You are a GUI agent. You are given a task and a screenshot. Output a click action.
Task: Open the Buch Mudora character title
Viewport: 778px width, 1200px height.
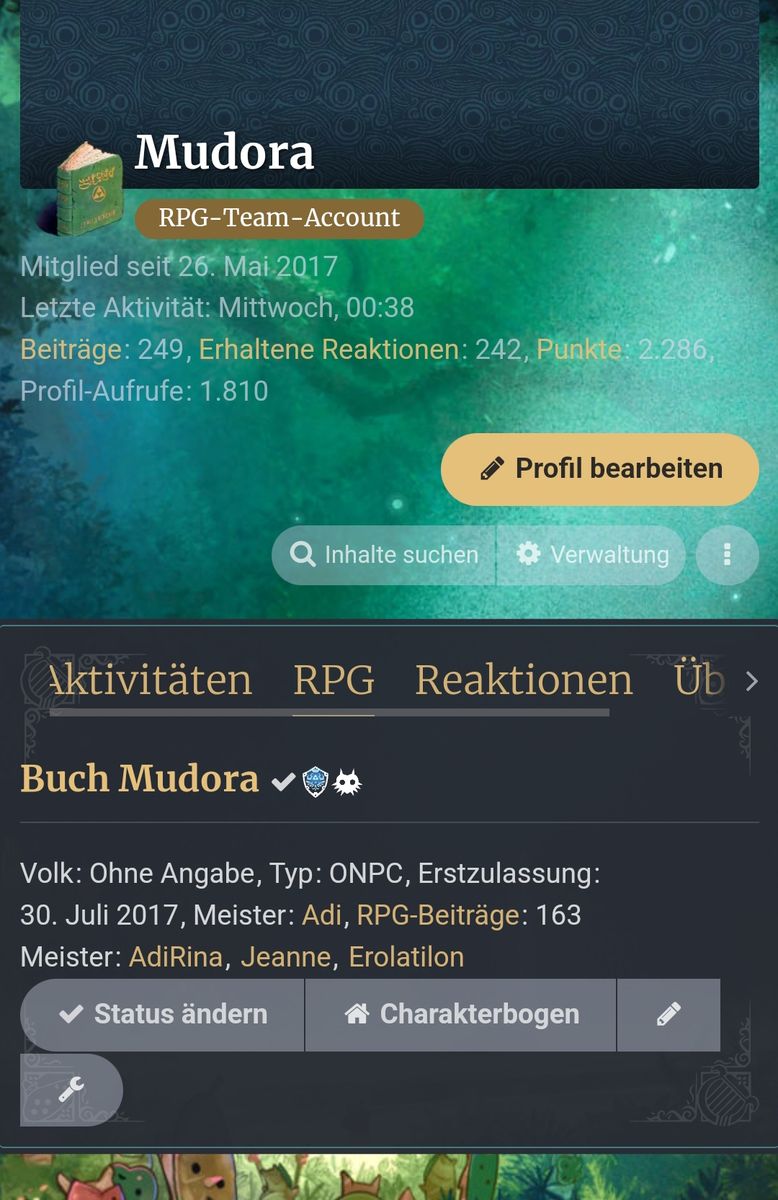click(x=140, y=779)
